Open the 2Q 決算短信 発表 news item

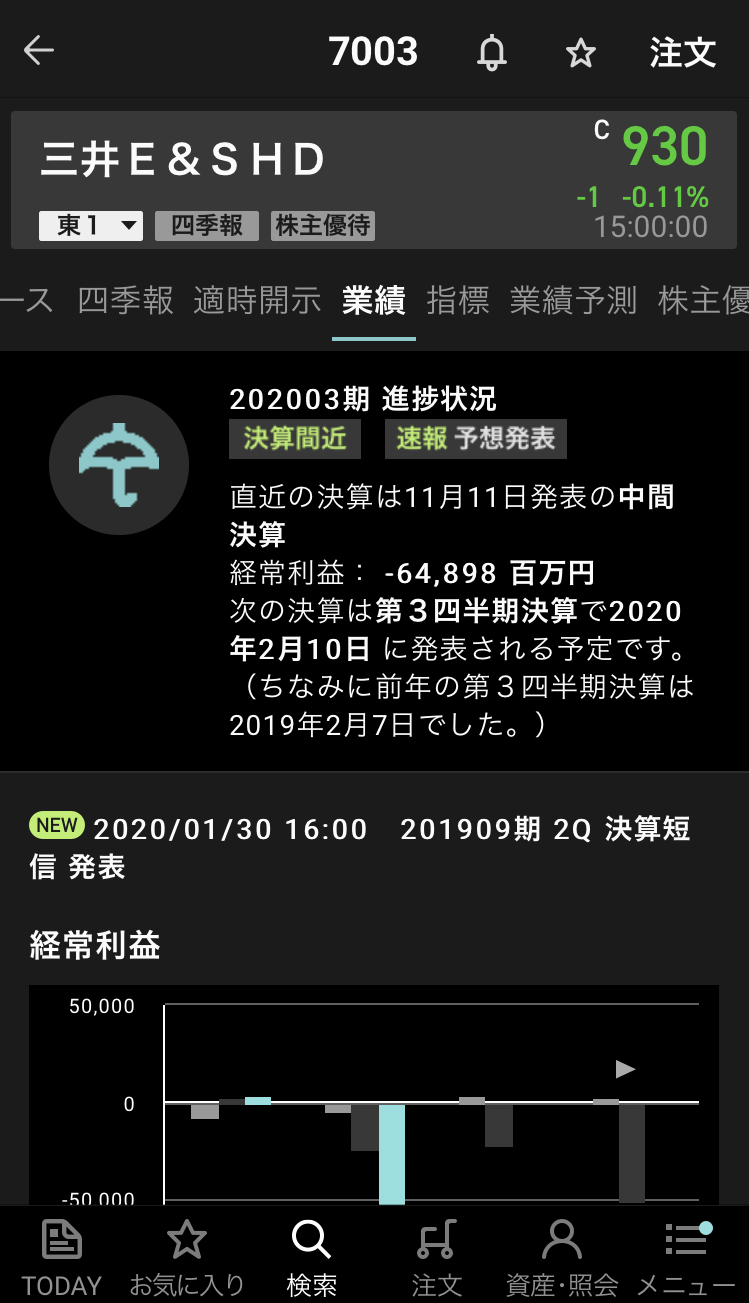pyautogui.click(x=360, y=846)
